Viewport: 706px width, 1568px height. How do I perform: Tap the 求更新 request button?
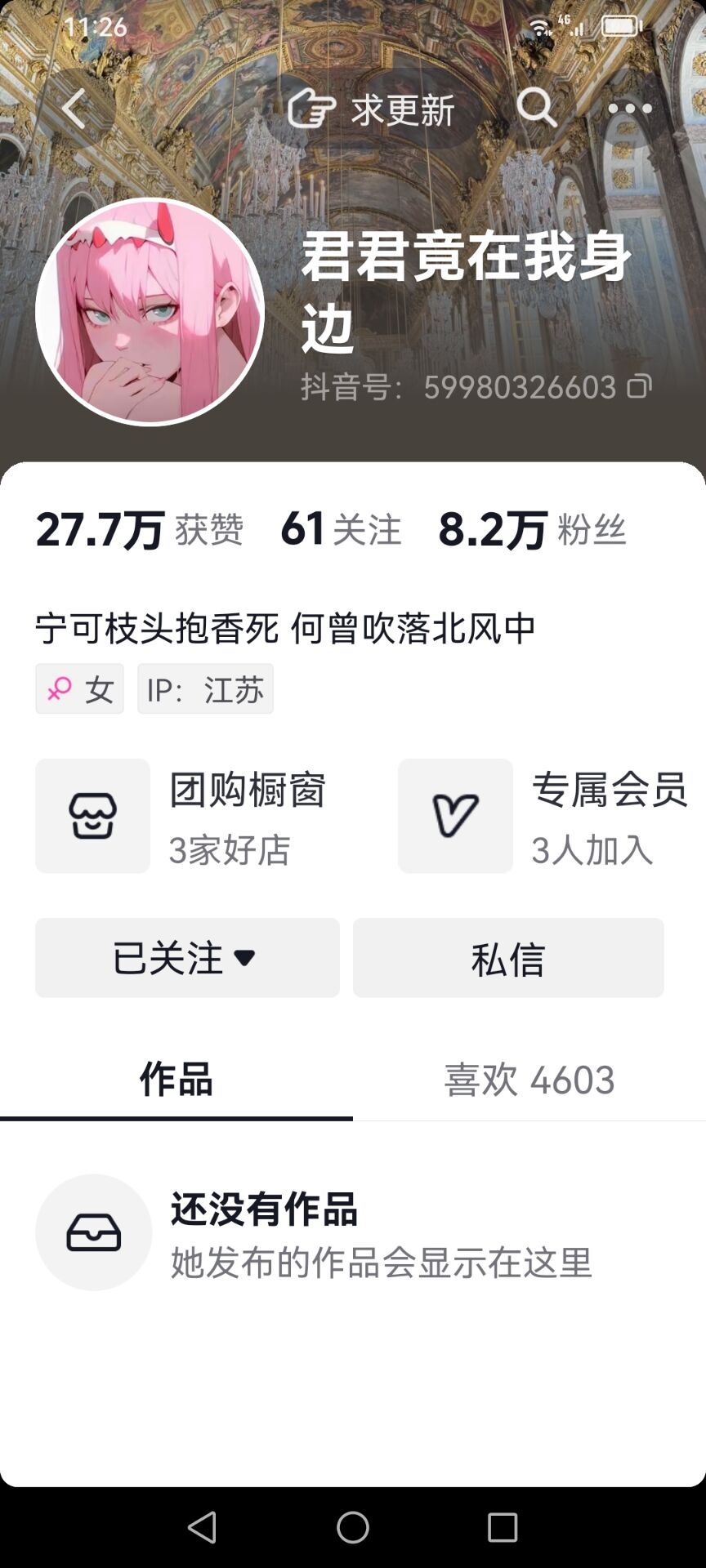372,109
